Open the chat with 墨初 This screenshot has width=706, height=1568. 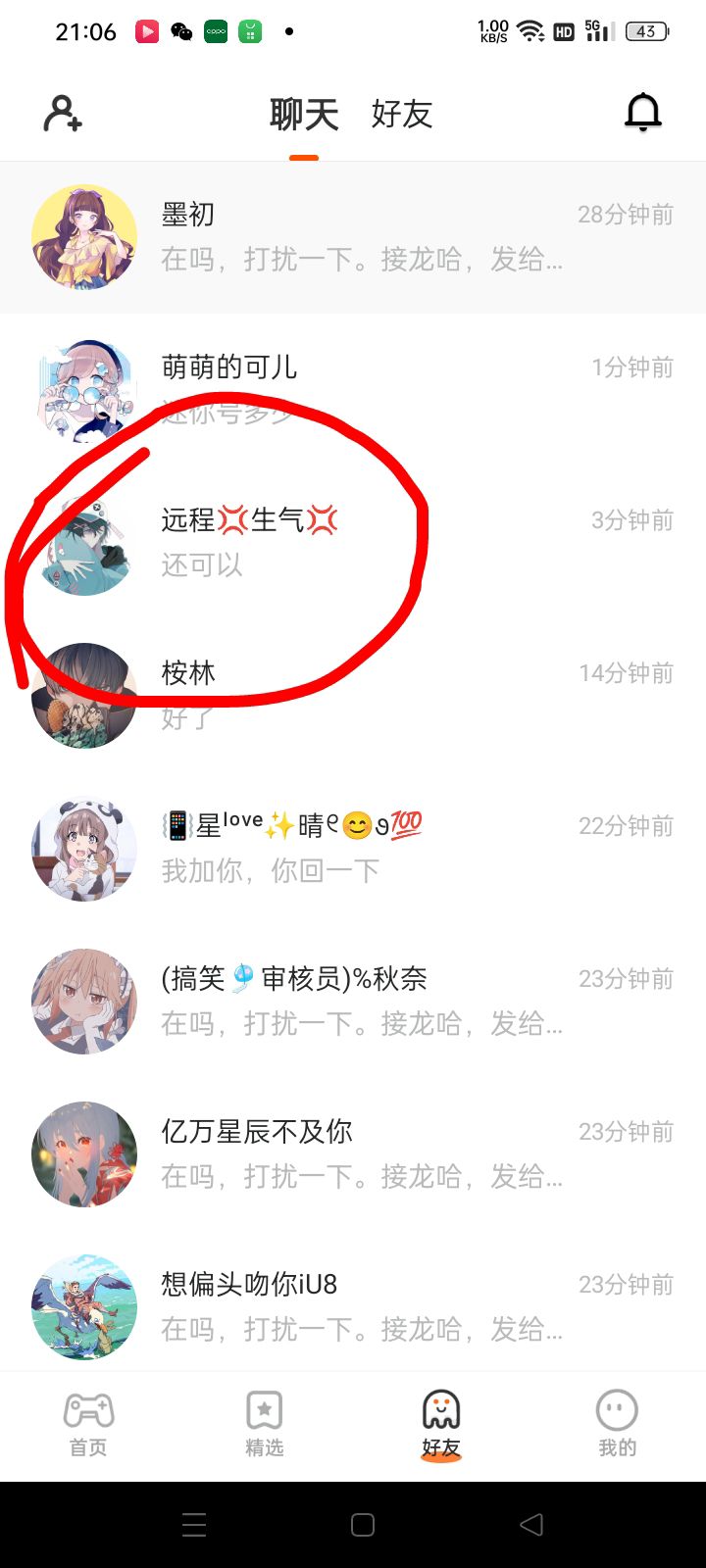353,237
